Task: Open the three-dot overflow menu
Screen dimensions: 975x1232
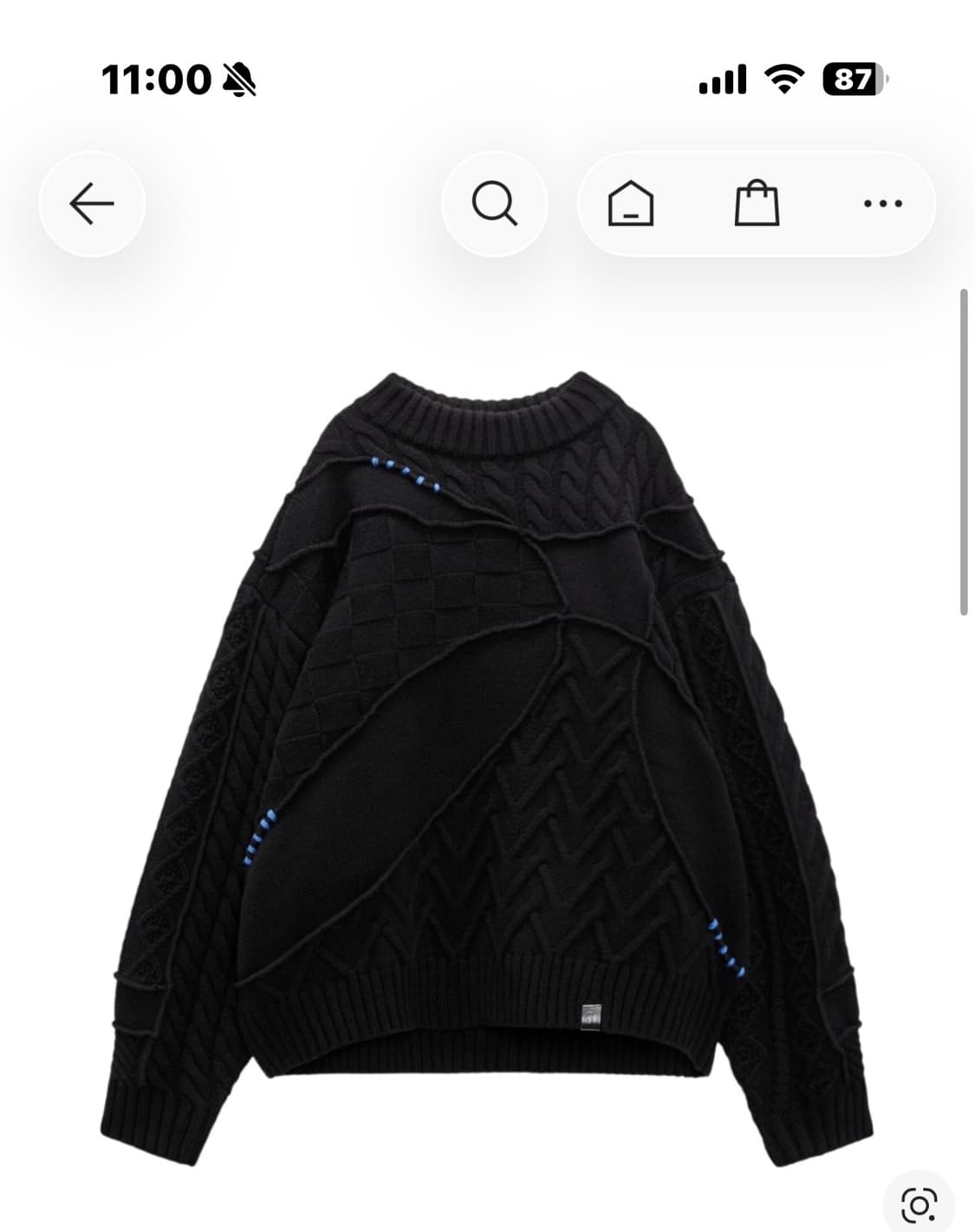Action: tap(882, 203)
